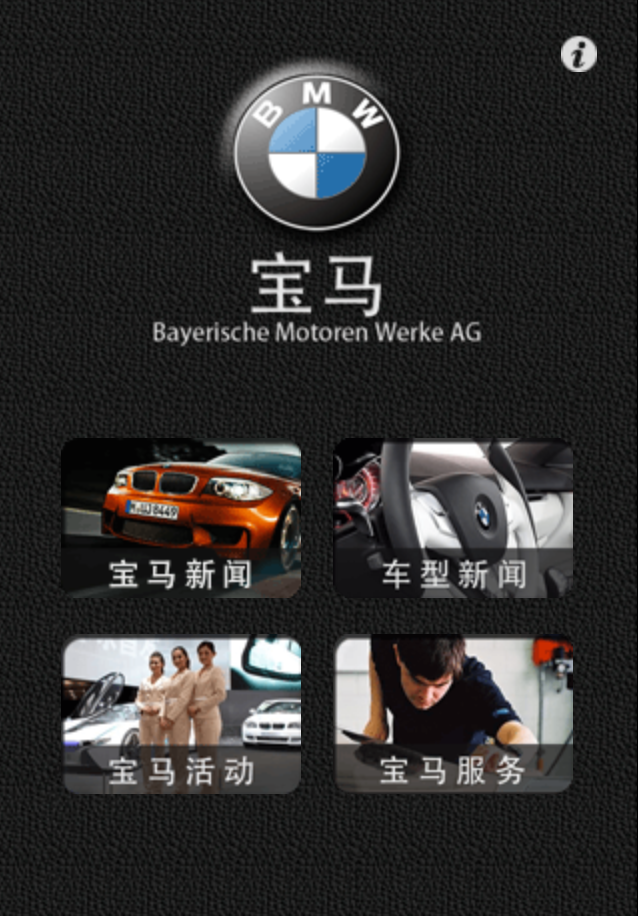Open the 宝马服务 tile

453,715
